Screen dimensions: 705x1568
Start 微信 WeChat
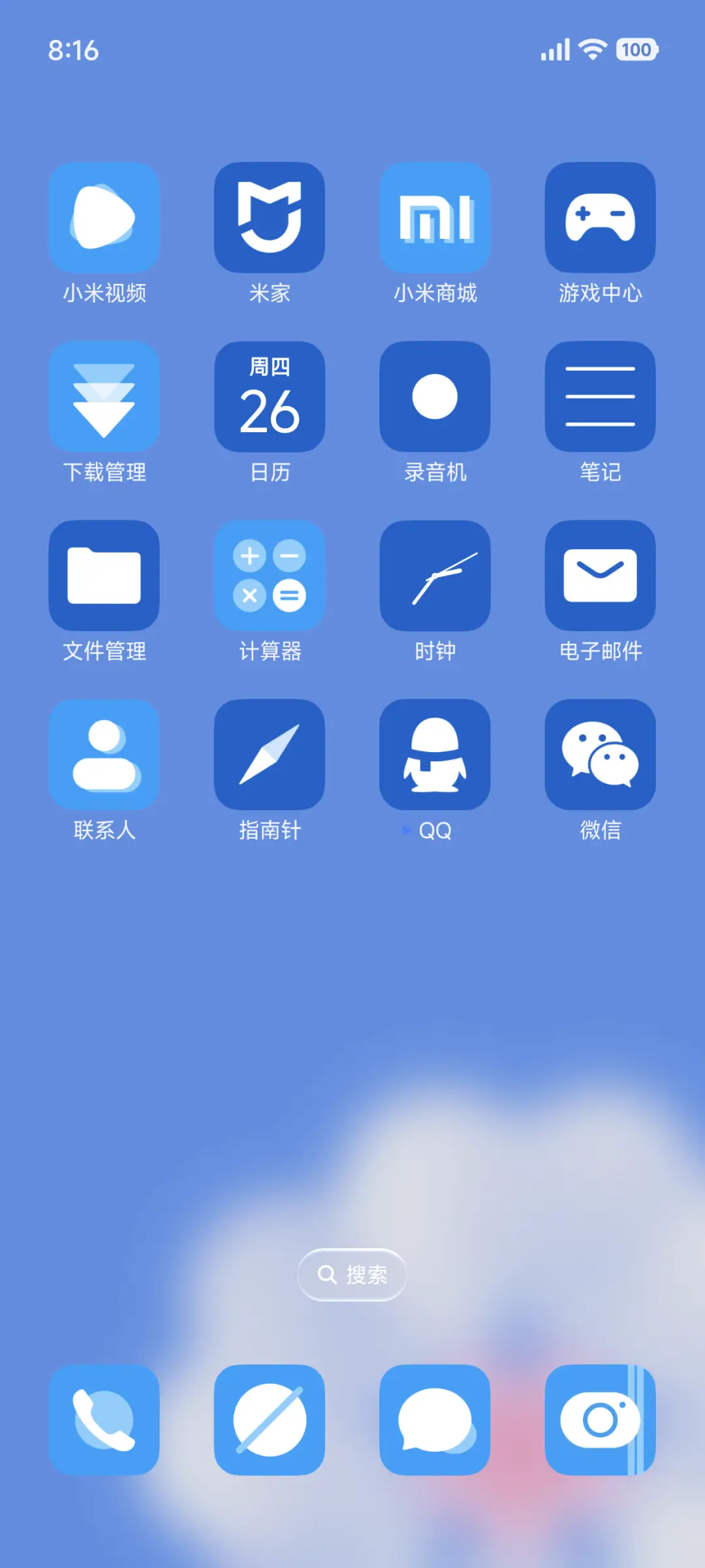600,754
